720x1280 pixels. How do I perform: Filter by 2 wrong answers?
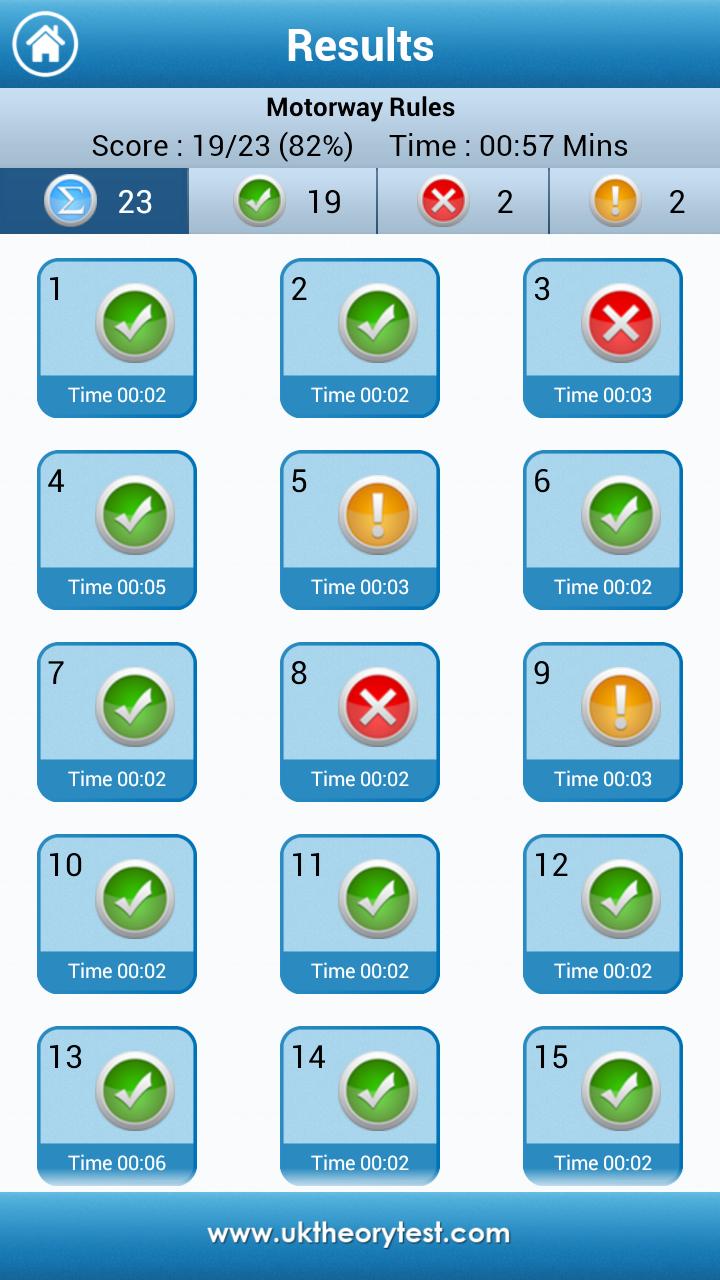click(463, 201)
